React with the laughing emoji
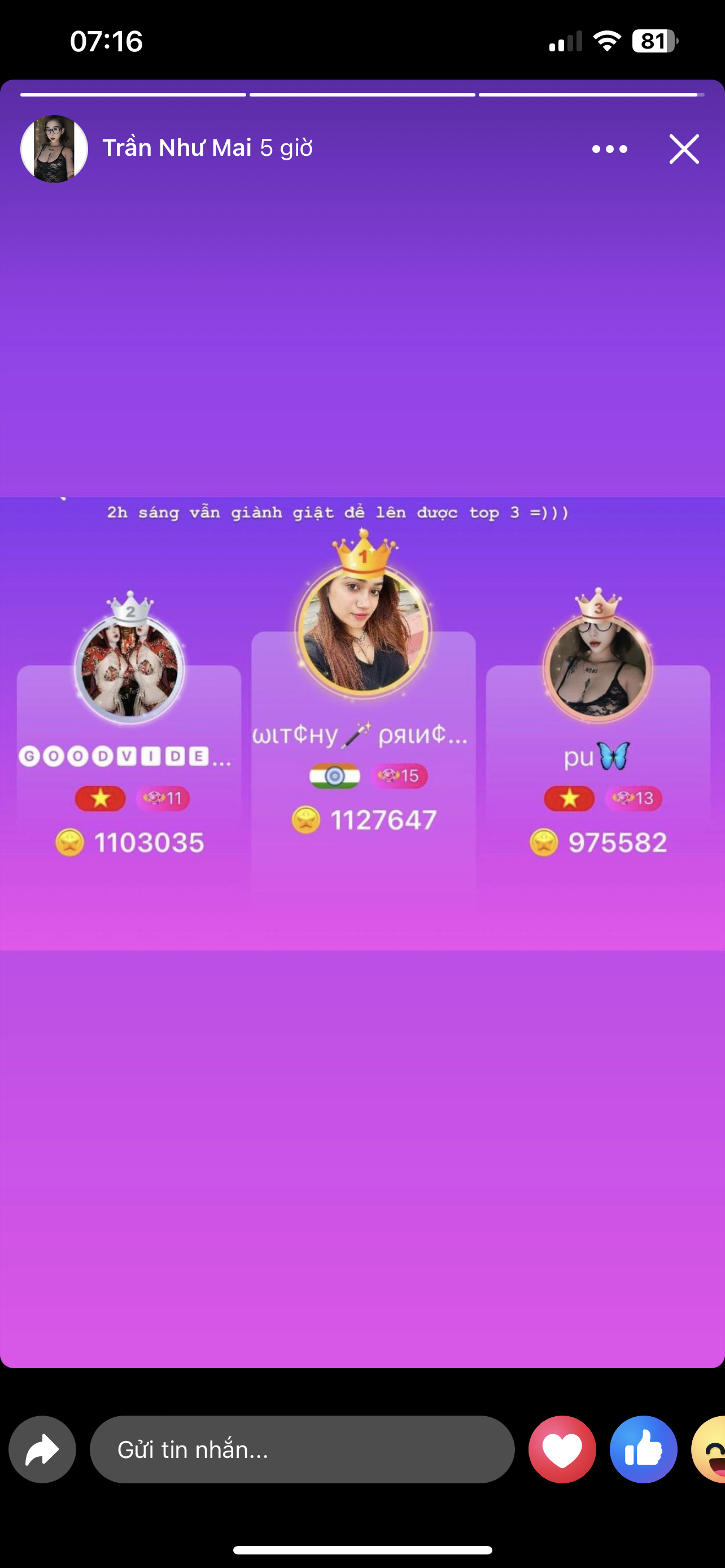The width and height of the screenshot is (725, 1568). (x=711, y=1449)
